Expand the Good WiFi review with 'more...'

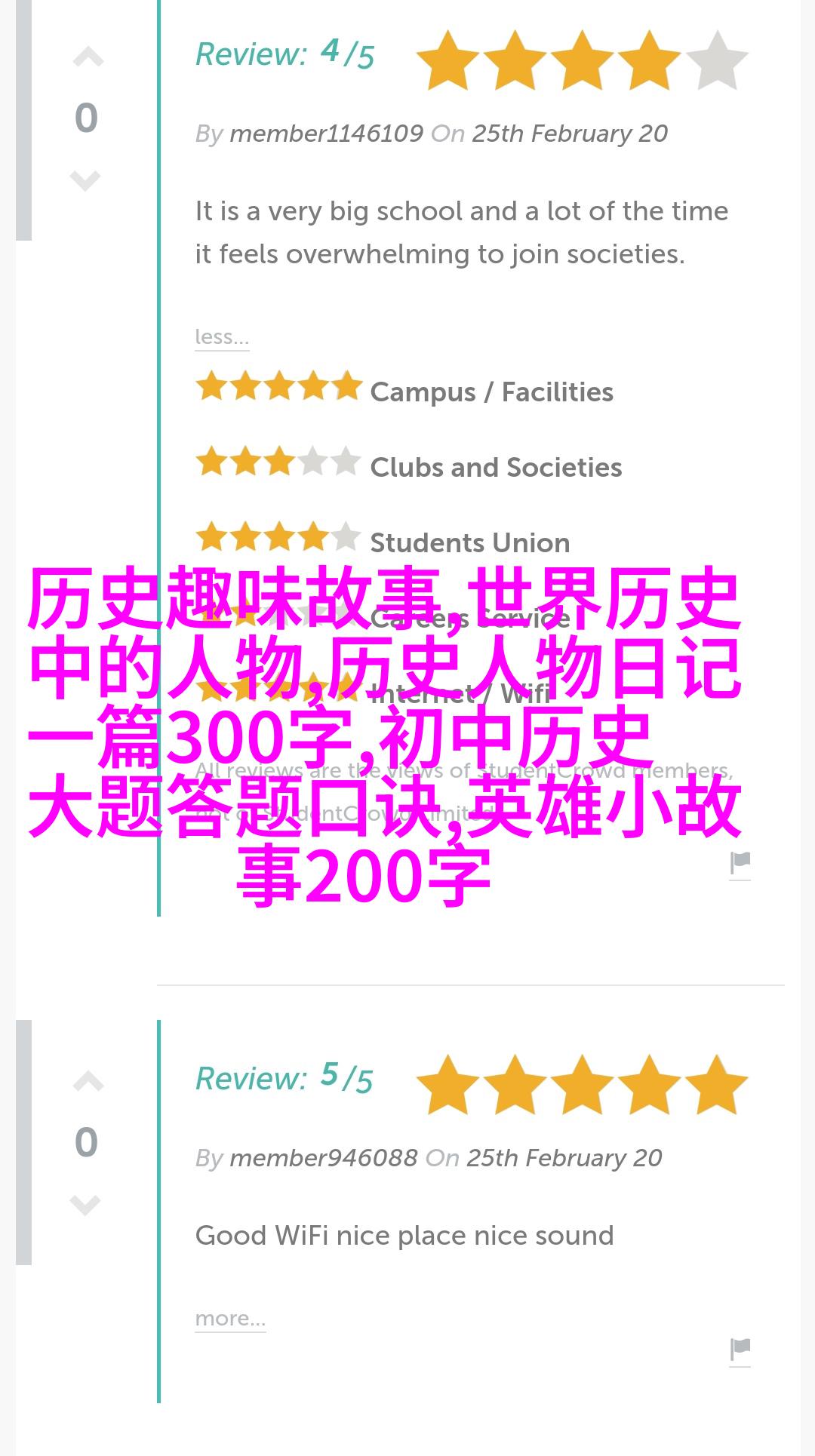tap(230, 1319)
